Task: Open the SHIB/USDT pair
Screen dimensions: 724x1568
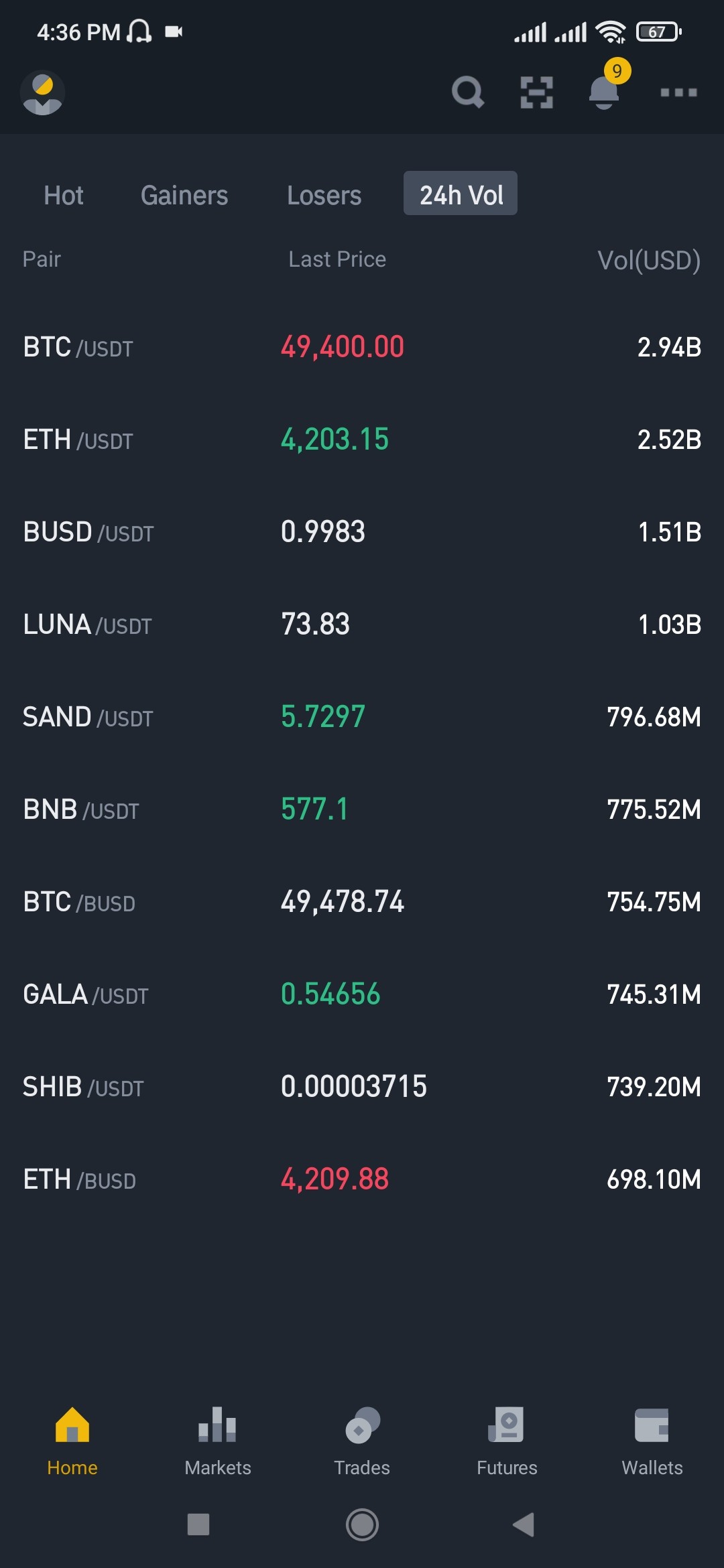Action: point(362,1087)
